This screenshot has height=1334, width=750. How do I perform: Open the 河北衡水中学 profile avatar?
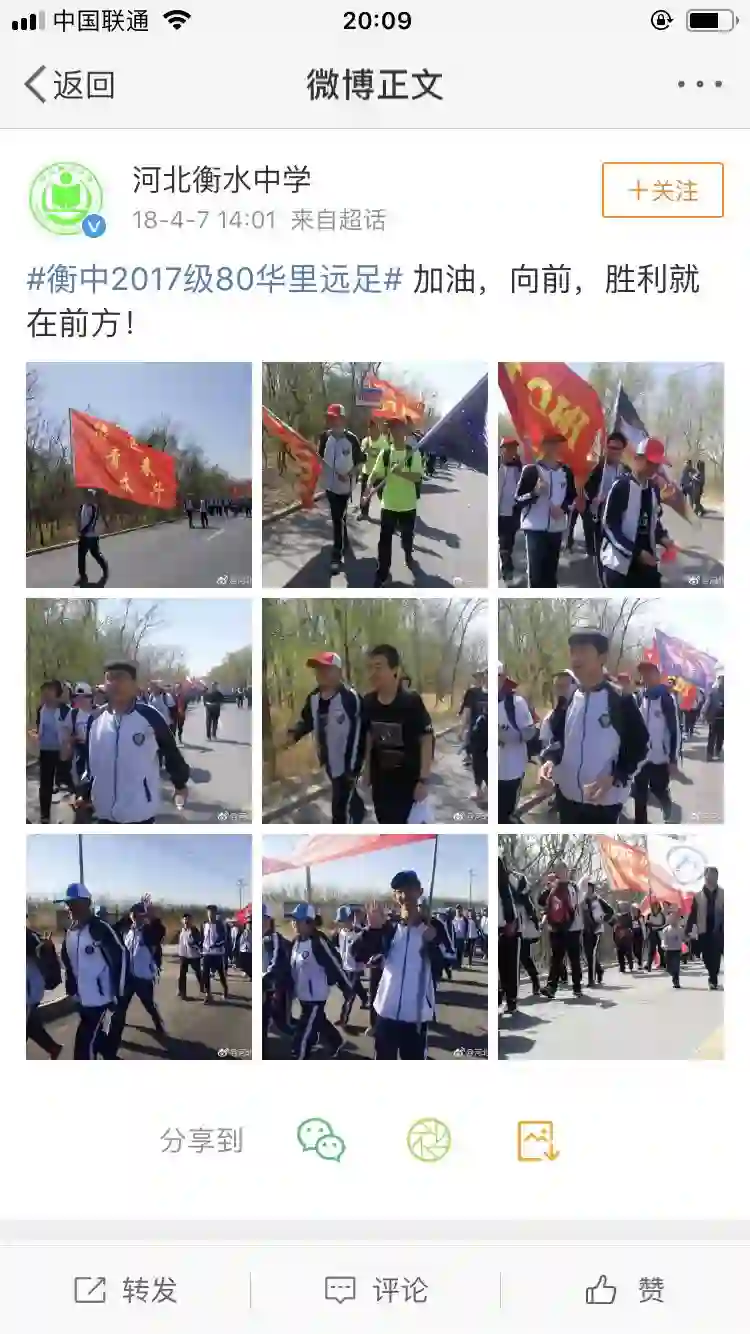point(67,198)
